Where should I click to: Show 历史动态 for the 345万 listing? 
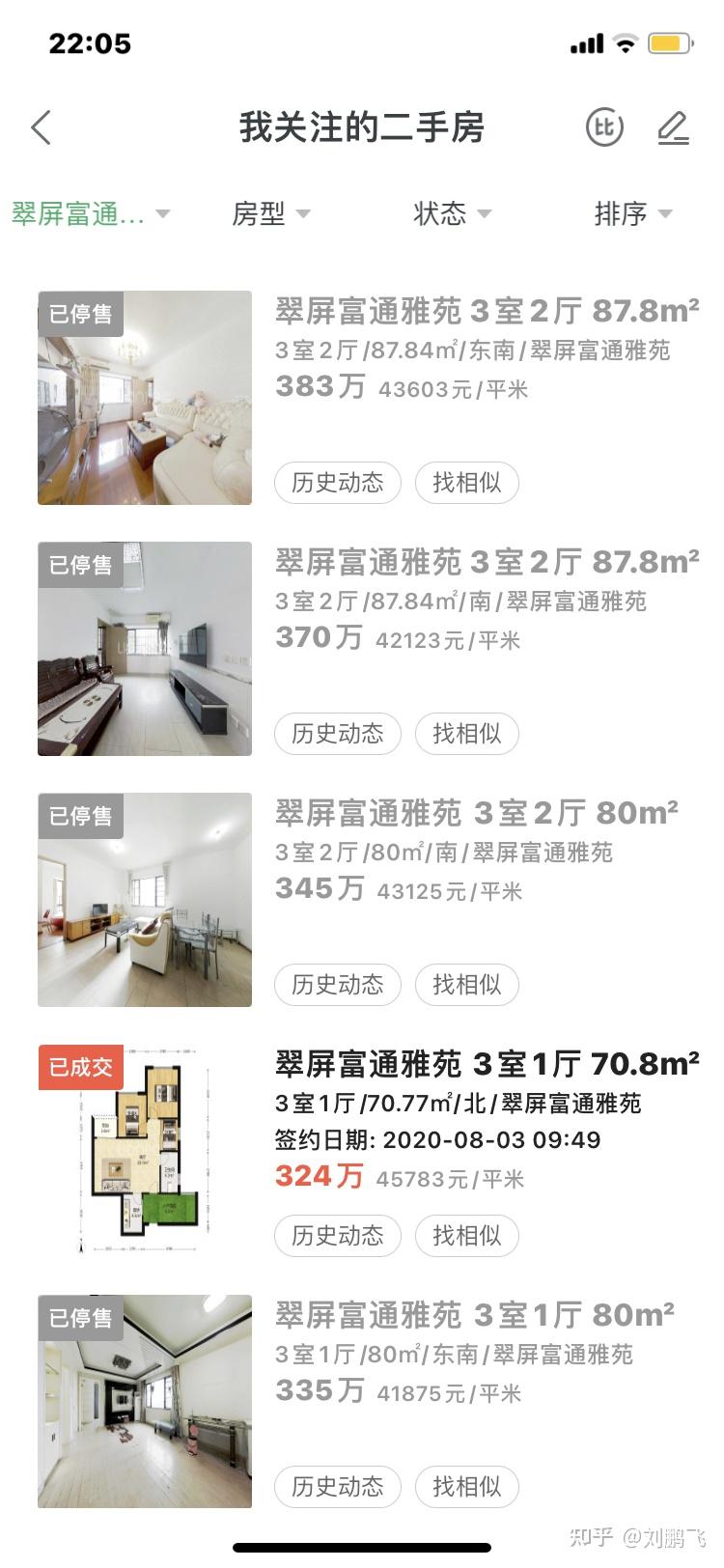coord(338,985)
